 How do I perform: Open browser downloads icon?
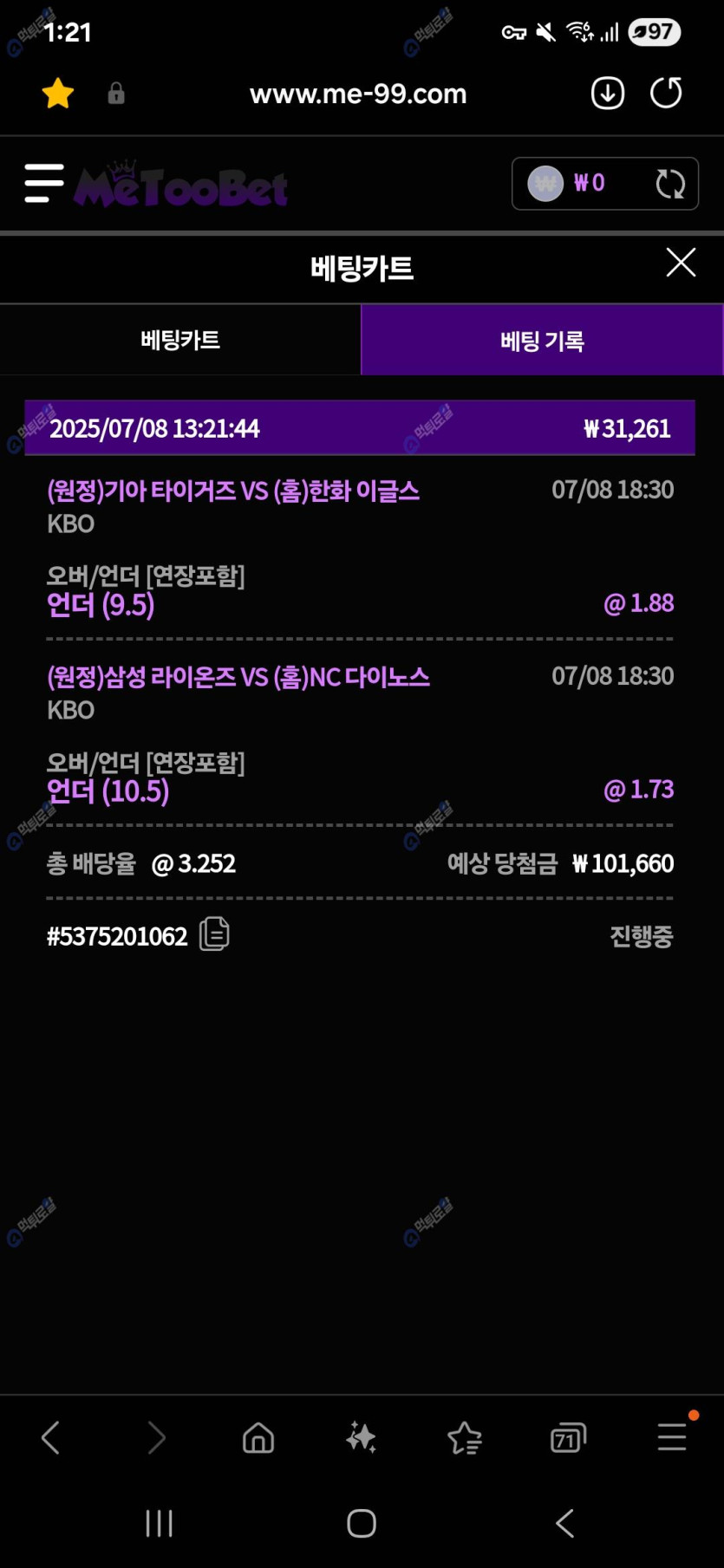[608, 93]
